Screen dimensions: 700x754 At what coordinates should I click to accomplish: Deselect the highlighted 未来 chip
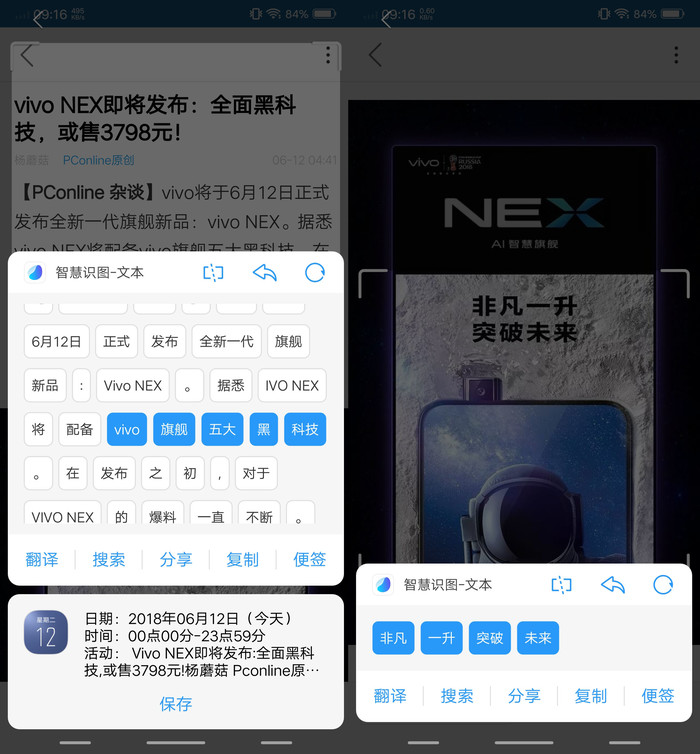[x=538, y=638]
